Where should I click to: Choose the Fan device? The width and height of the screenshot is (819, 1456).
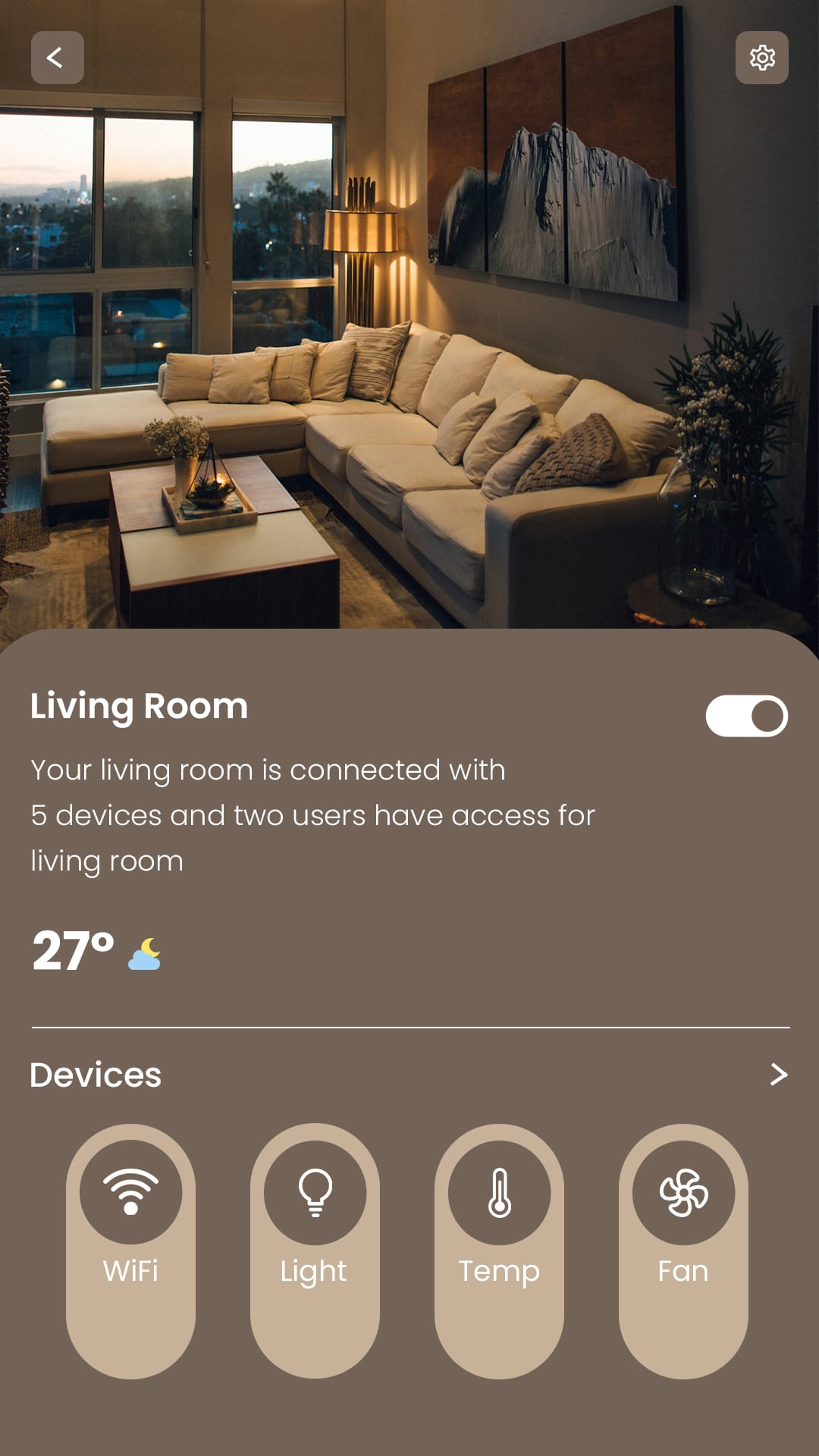point(683,1250)
